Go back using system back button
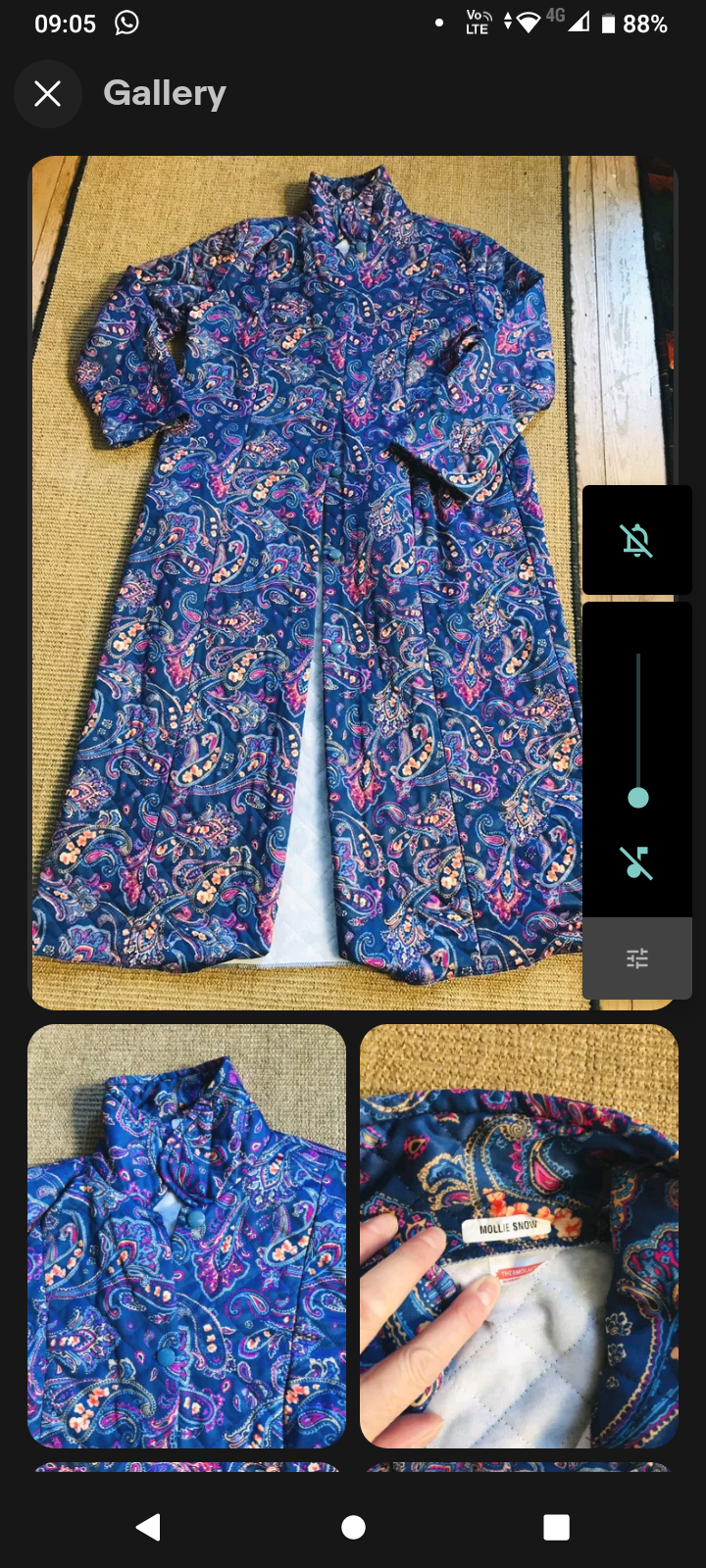The height and width of the screenshot is (1568, 706). [149, 1527]
